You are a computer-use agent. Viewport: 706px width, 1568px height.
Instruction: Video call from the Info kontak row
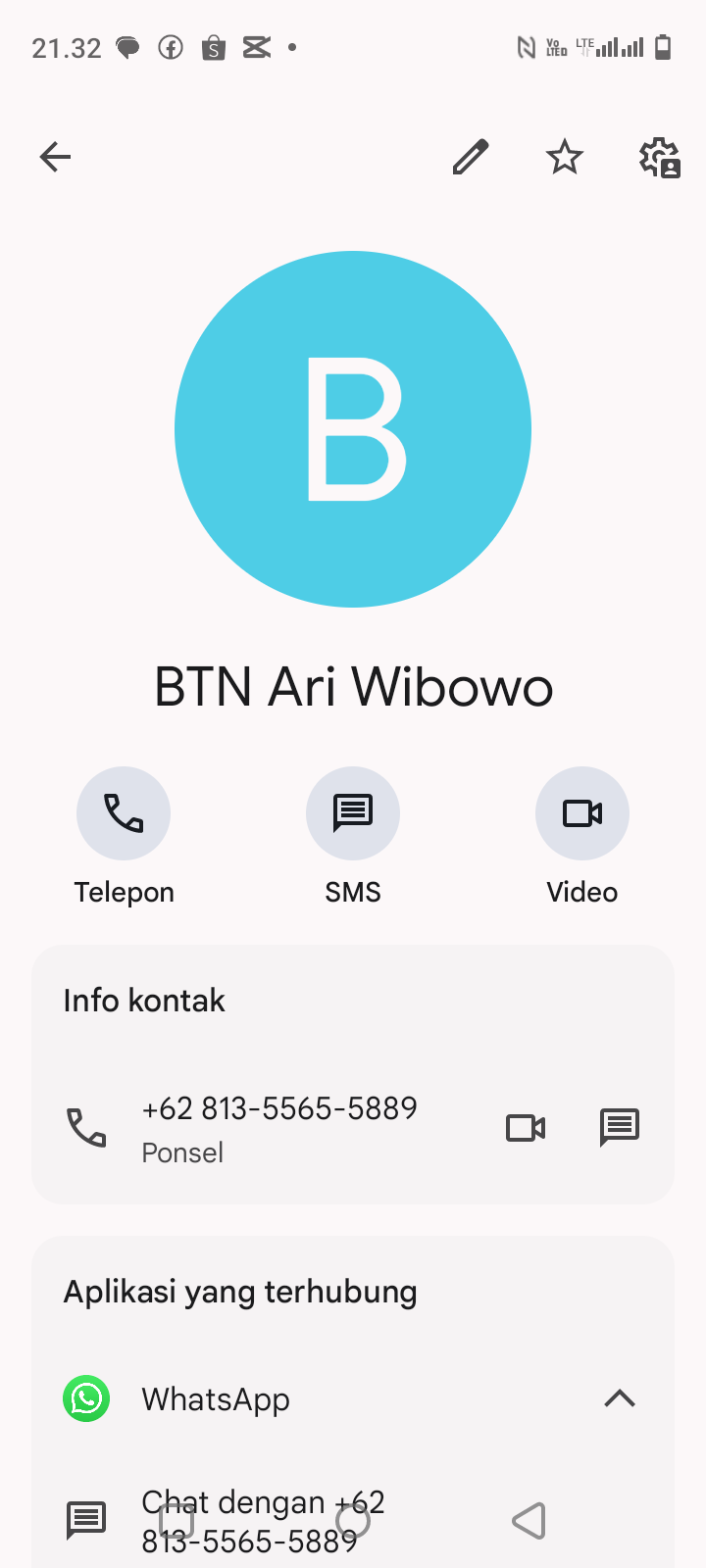point(526,1128)
